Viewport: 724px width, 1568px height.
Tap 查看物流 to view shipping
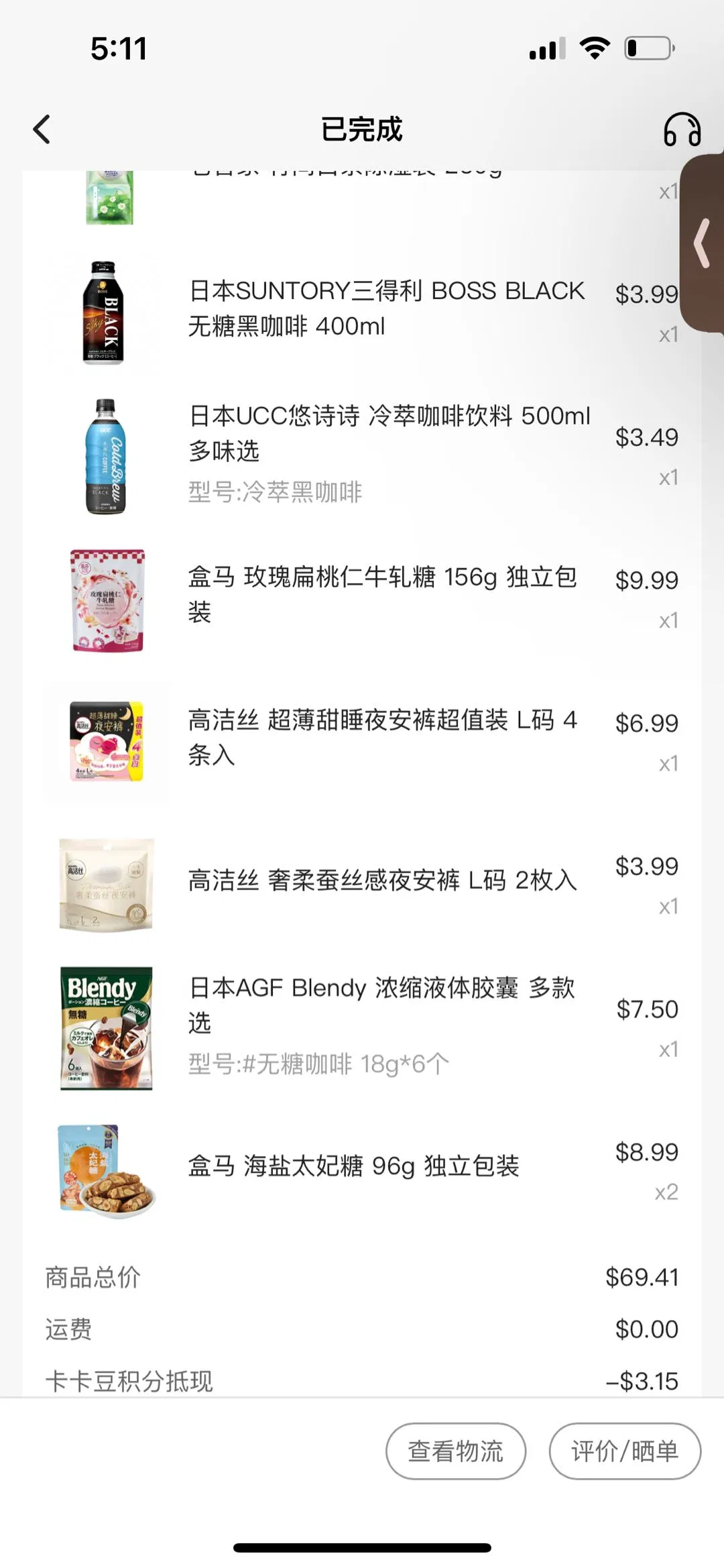point(456,1451)
